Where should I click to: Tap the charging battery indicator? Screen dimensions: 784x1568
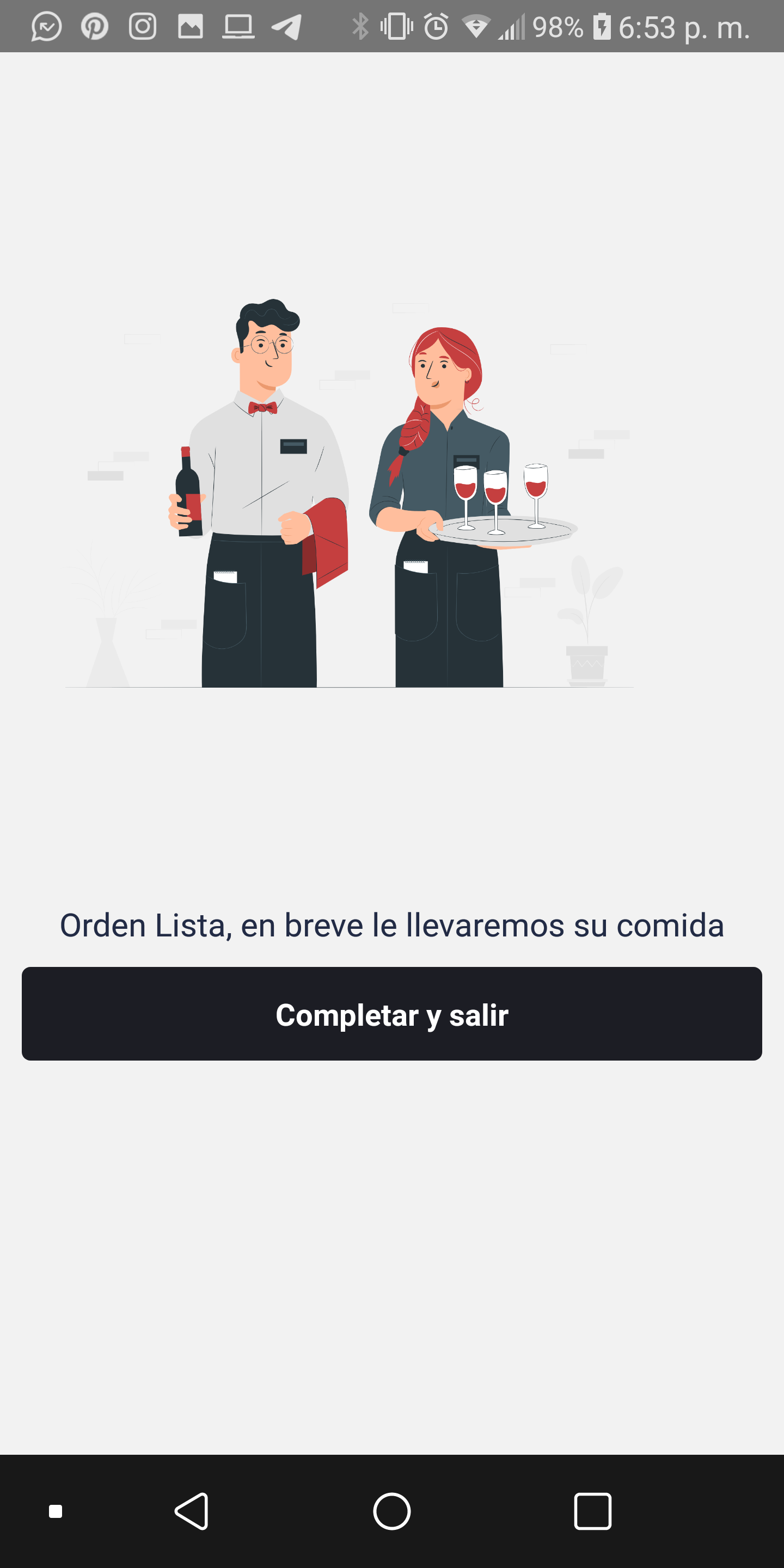[x=602, y=26]
